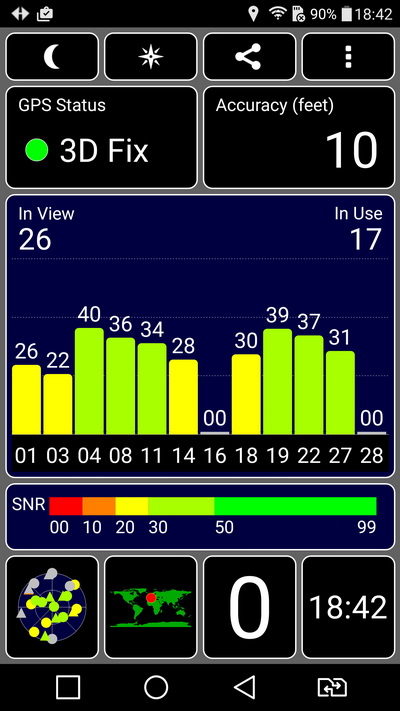Open the world map location tile
Screen dimensions: 400x711
[151, 607]
